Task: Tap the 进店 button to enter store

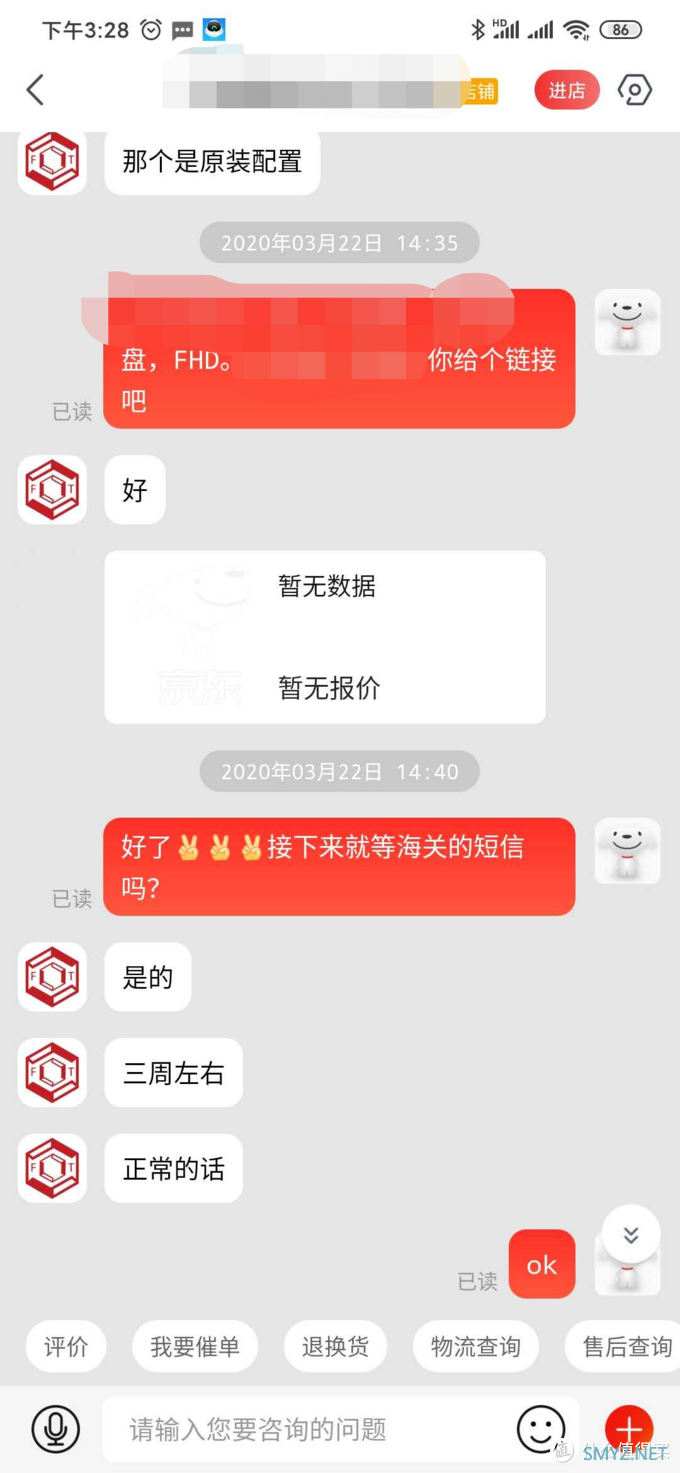Action: 566,90
